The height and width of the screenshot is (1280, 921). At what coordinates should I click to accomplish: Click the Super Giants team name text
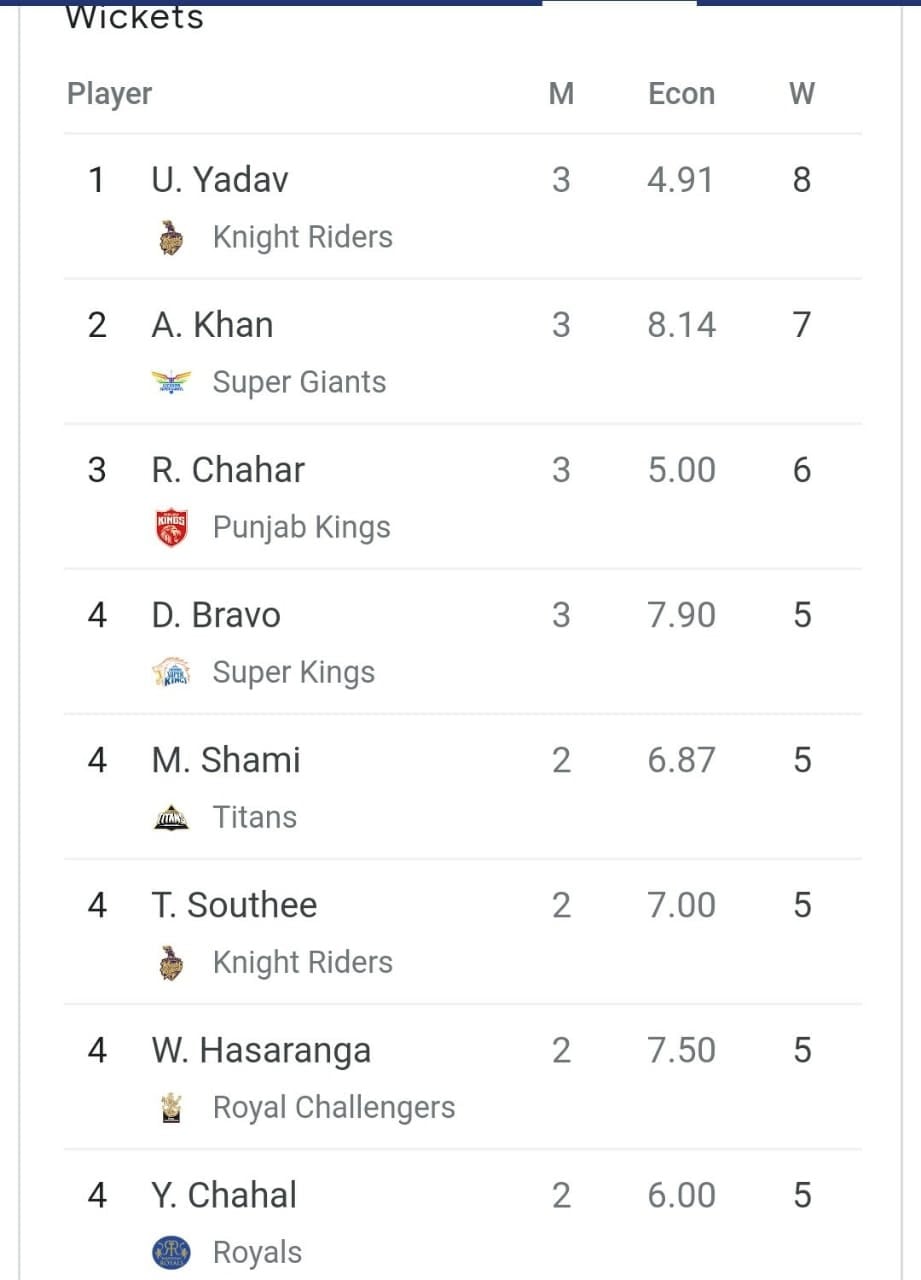click(x=298, y=381)
